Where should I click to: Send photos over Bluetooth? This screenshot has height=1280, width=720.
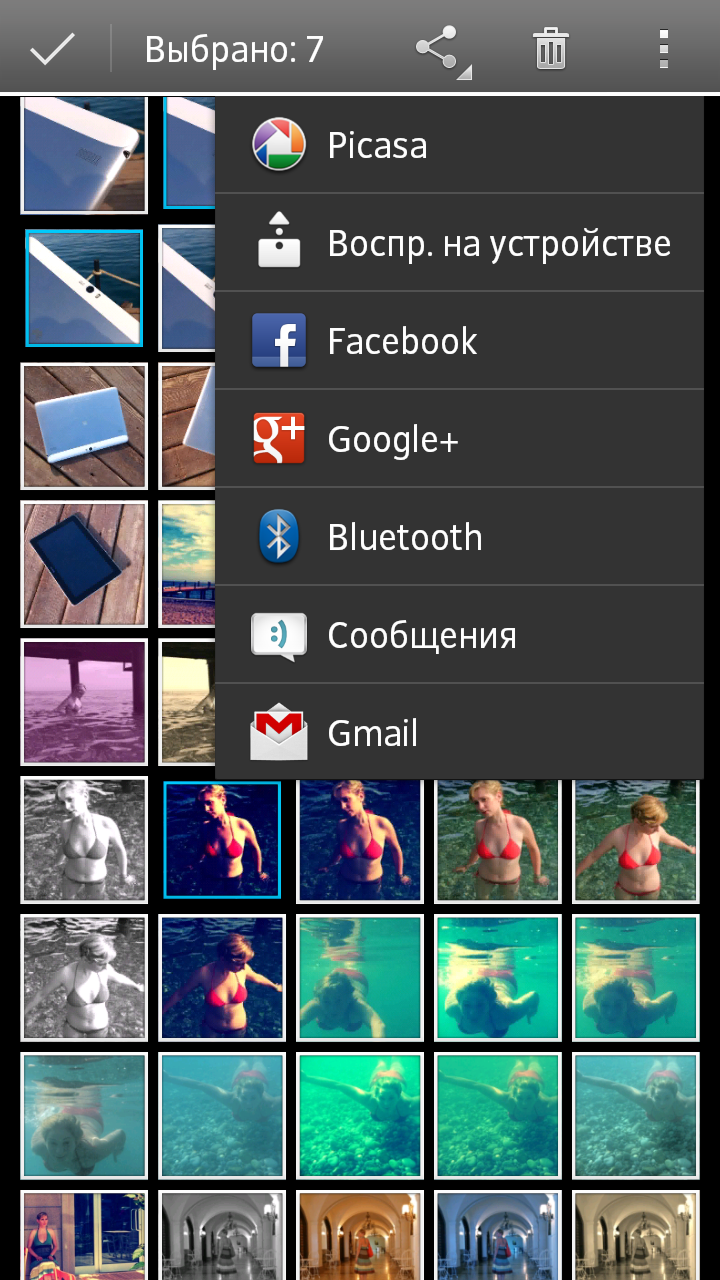point(460,537)
